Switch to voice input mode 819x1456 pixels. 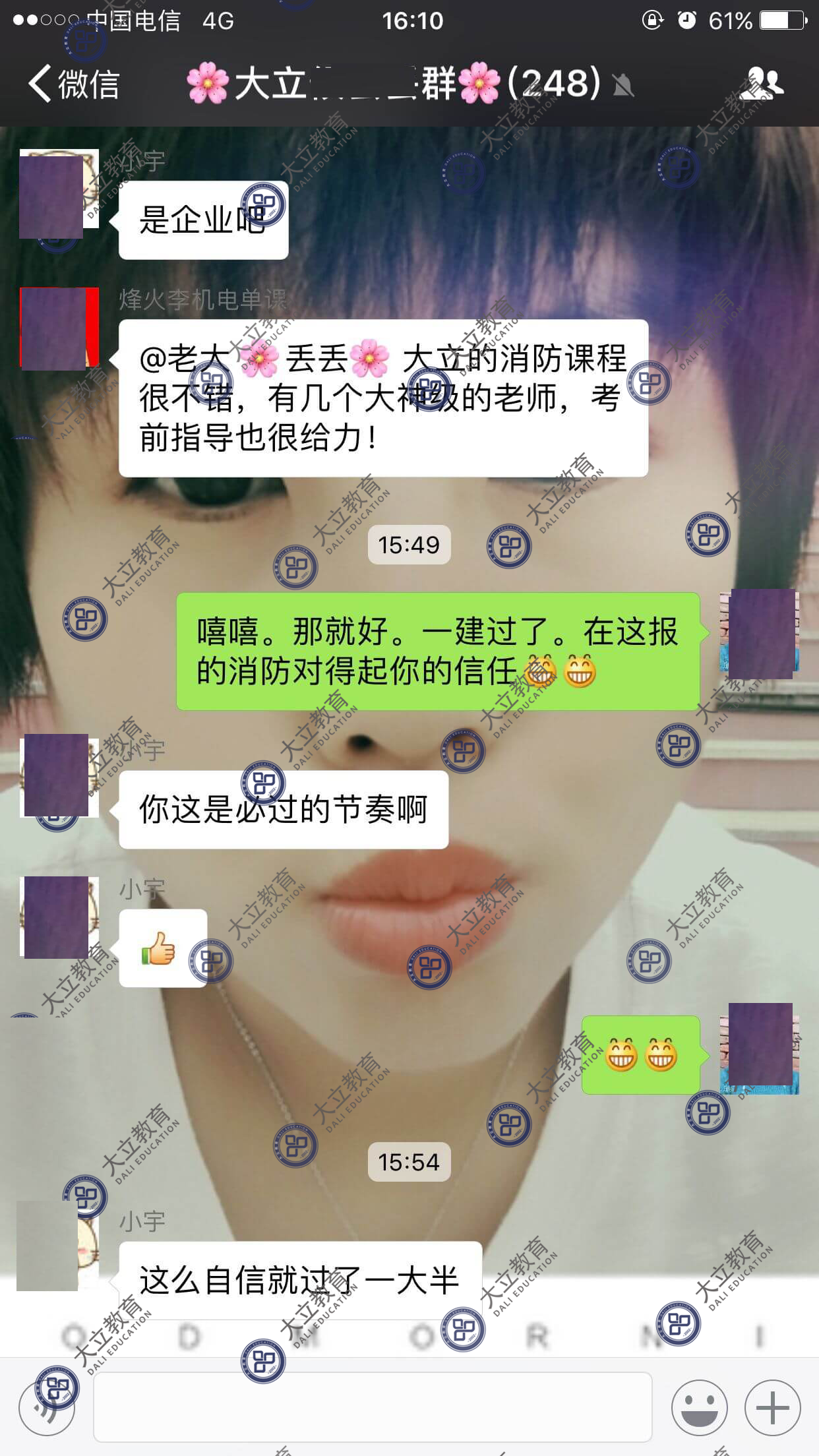click(47, 1408)
